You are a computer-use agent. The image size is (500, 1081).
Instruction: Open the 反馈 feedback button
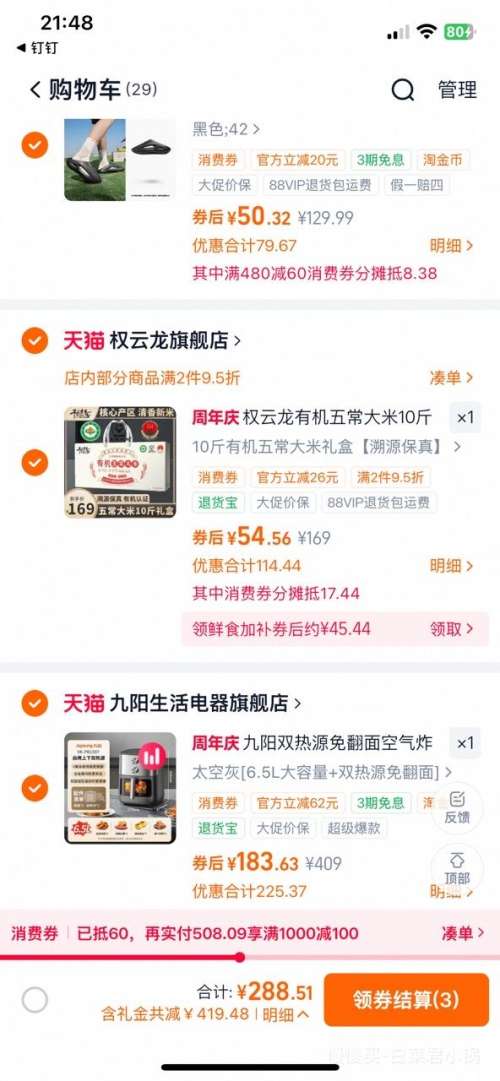click(x=457, y=808)
